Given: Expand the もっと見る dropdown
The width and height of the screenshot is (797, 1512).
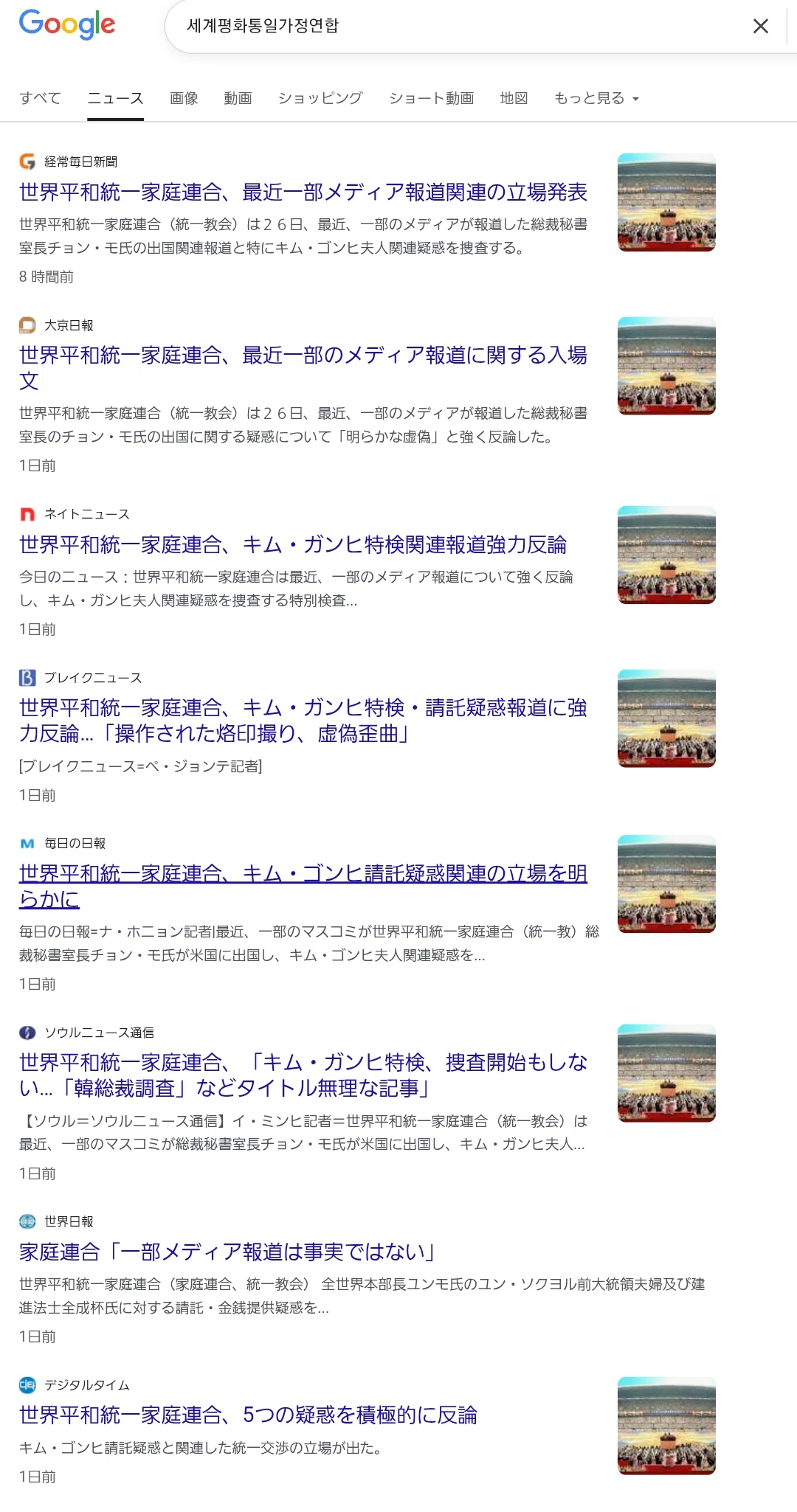Looking at the screenshot, I should point(596,98).
